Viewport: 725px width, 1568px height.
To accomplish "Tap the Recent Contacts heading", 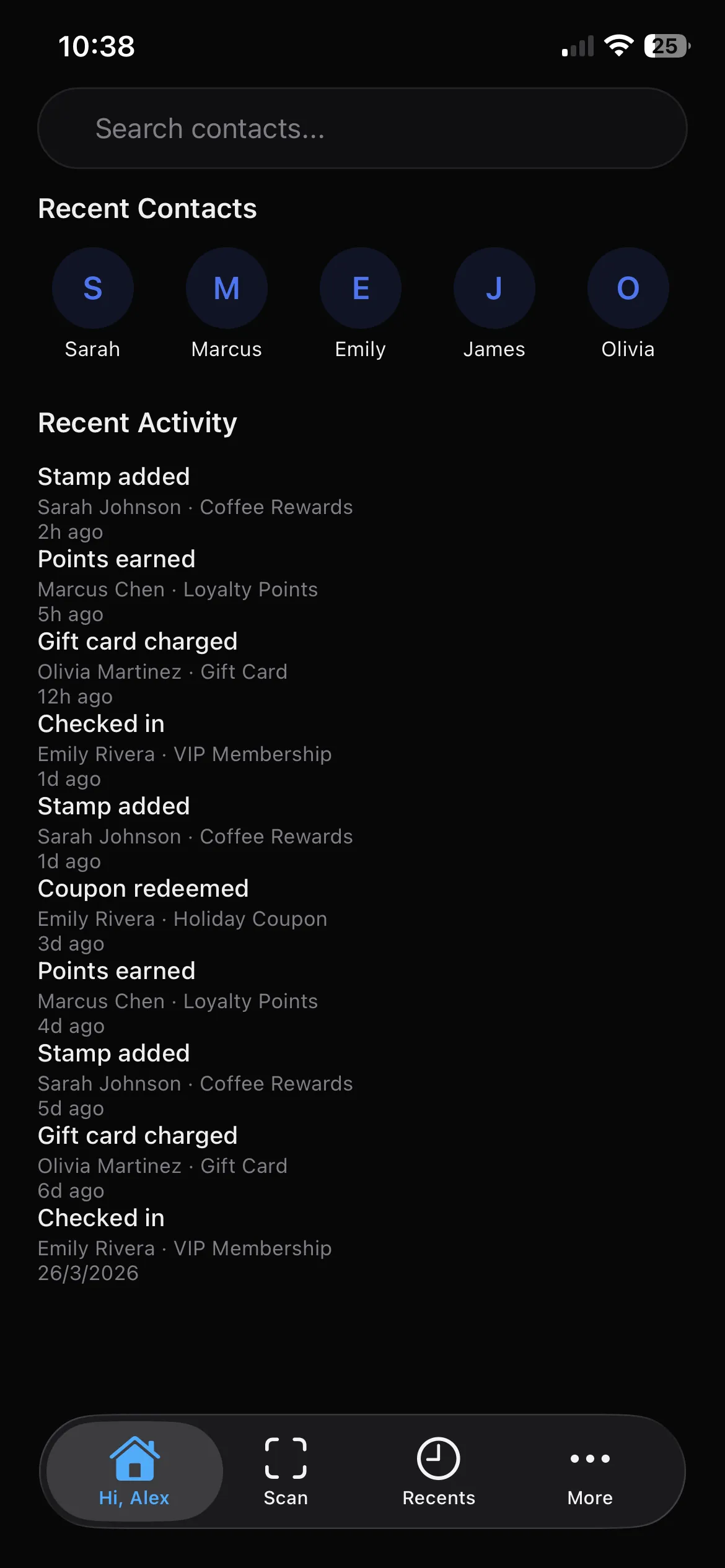I will coord(147,209).
